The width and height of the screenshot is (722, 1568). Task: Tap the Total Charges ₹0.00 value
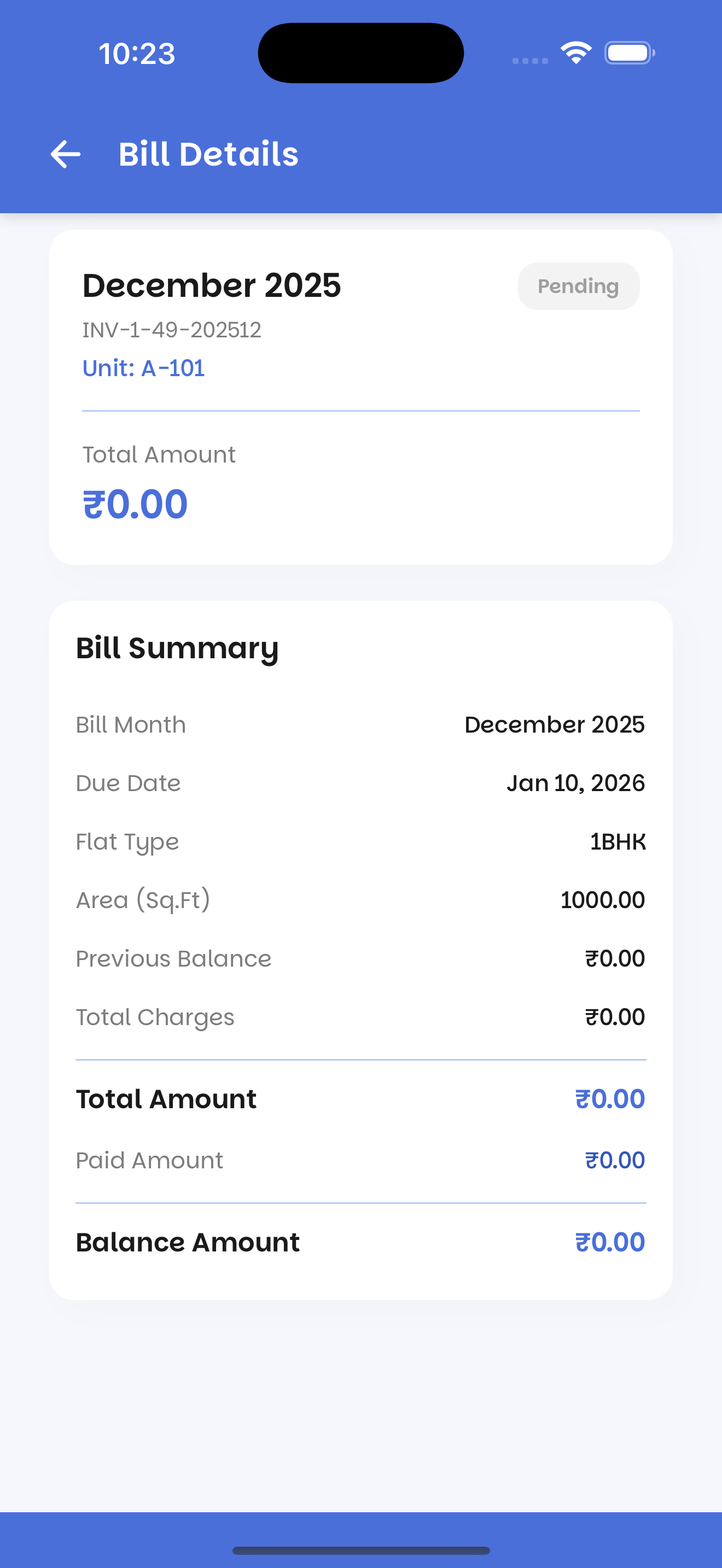click(615, 1016)
